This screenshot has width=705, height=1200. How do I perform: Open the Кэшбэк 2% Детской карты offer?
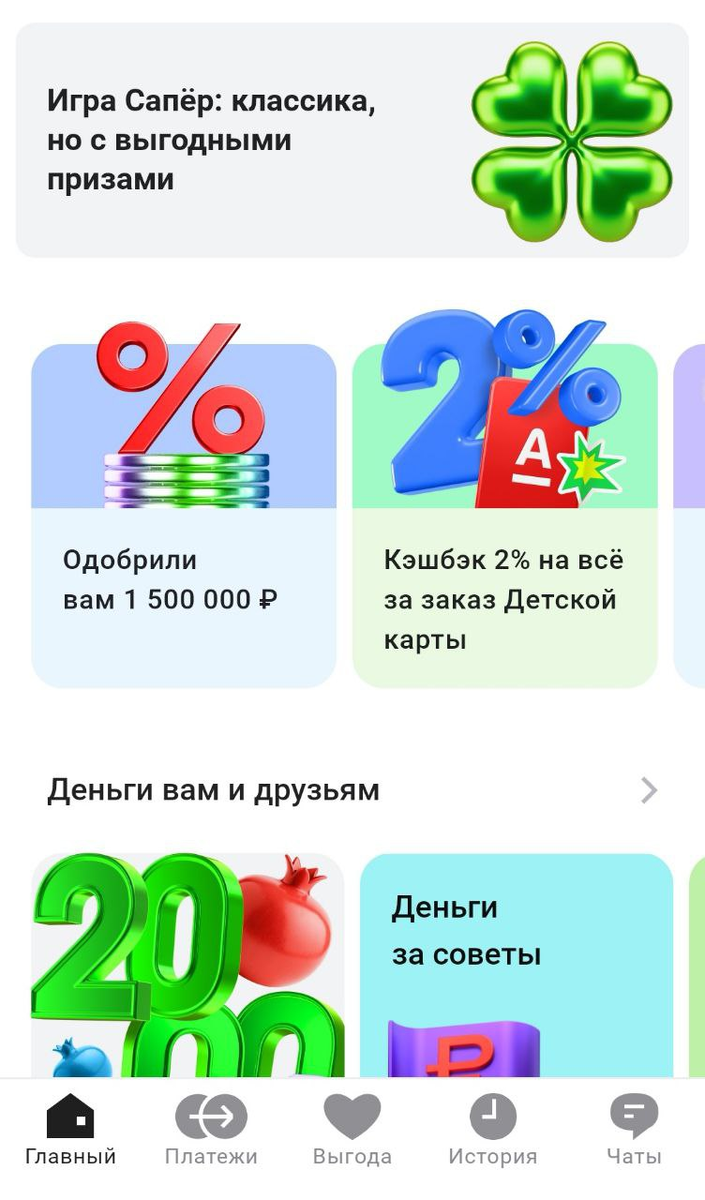[505, 516]
